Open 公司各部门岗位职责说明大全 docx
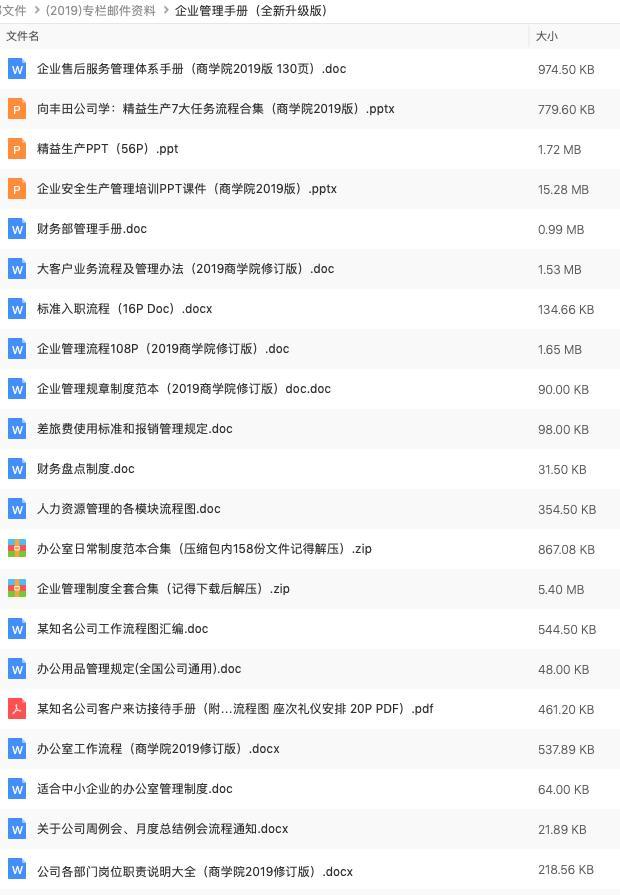 194,871
